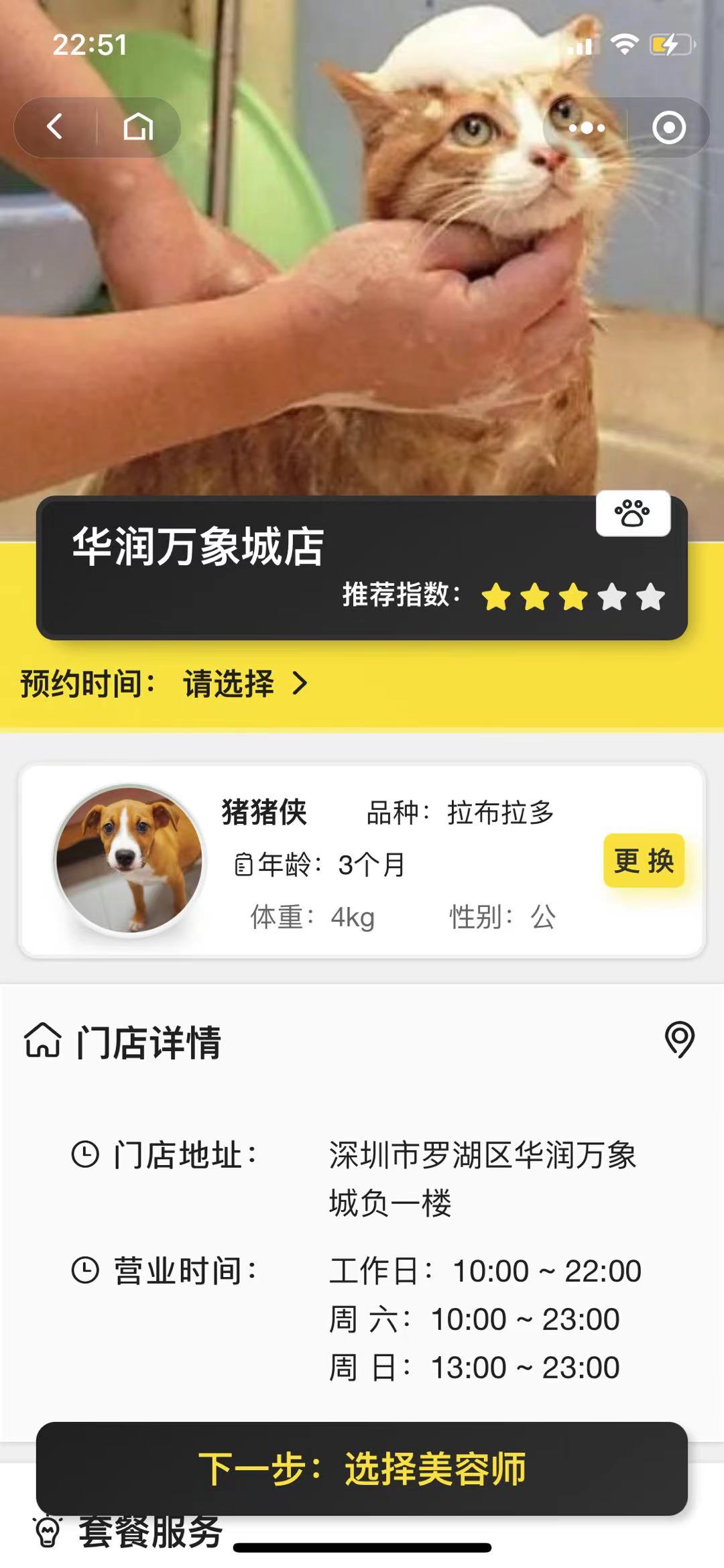
Task: Open 请选择 to pick appointment time
Action: [228, 684]
